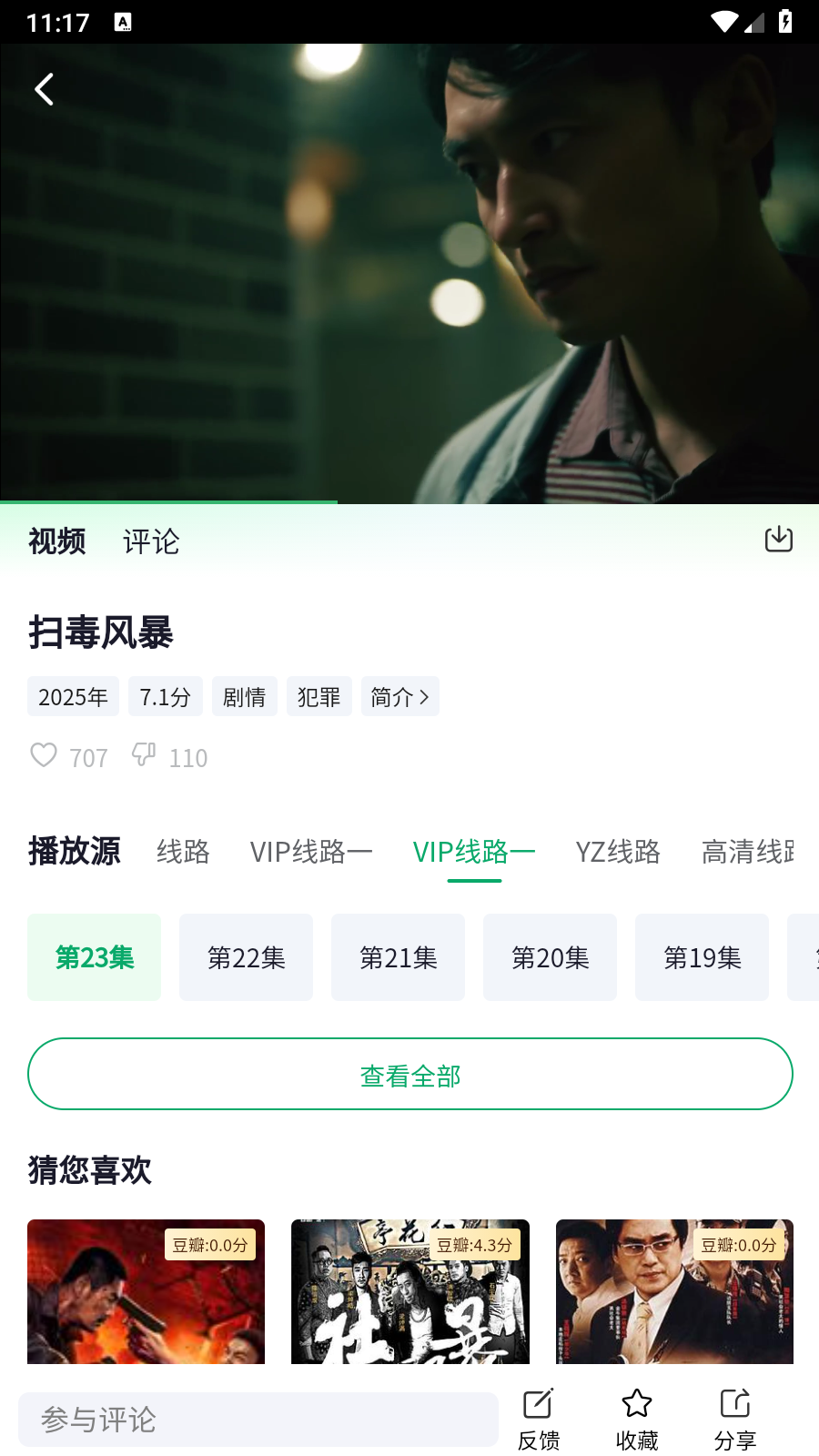
Task: Add to favorites with 收藏
Action: click(637, 1418)
